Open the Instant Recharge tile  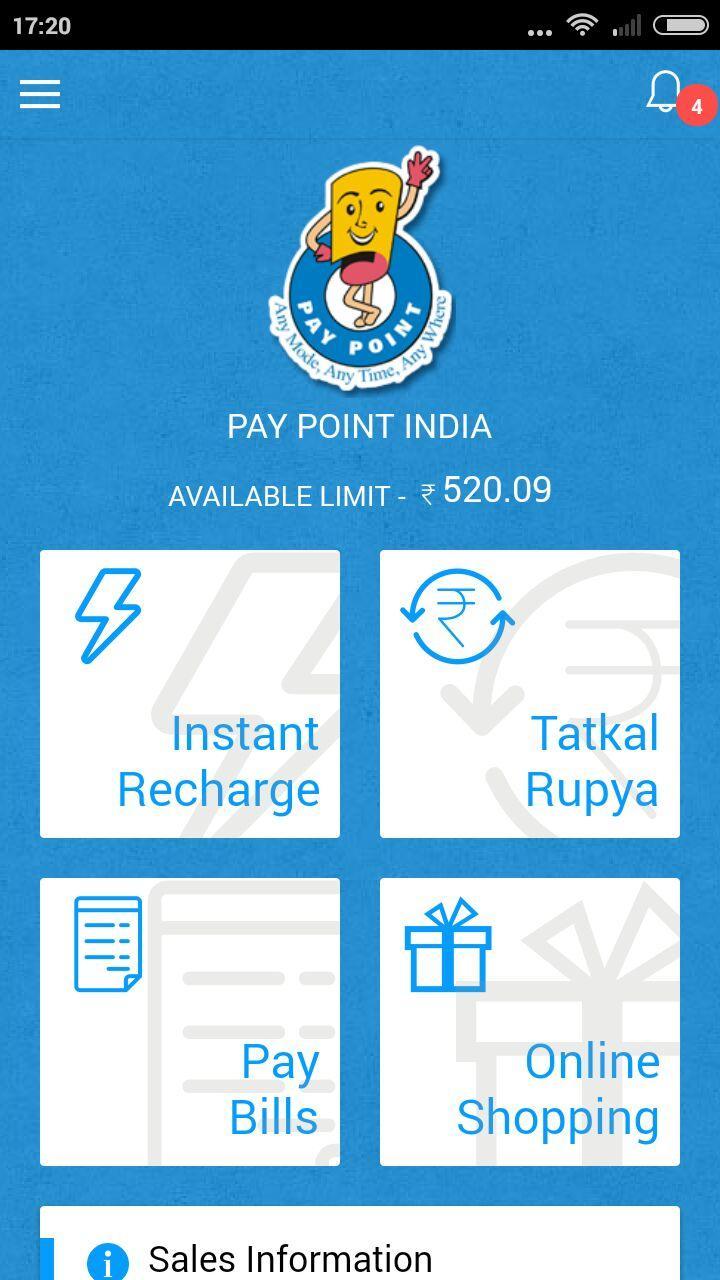[189, 692]
